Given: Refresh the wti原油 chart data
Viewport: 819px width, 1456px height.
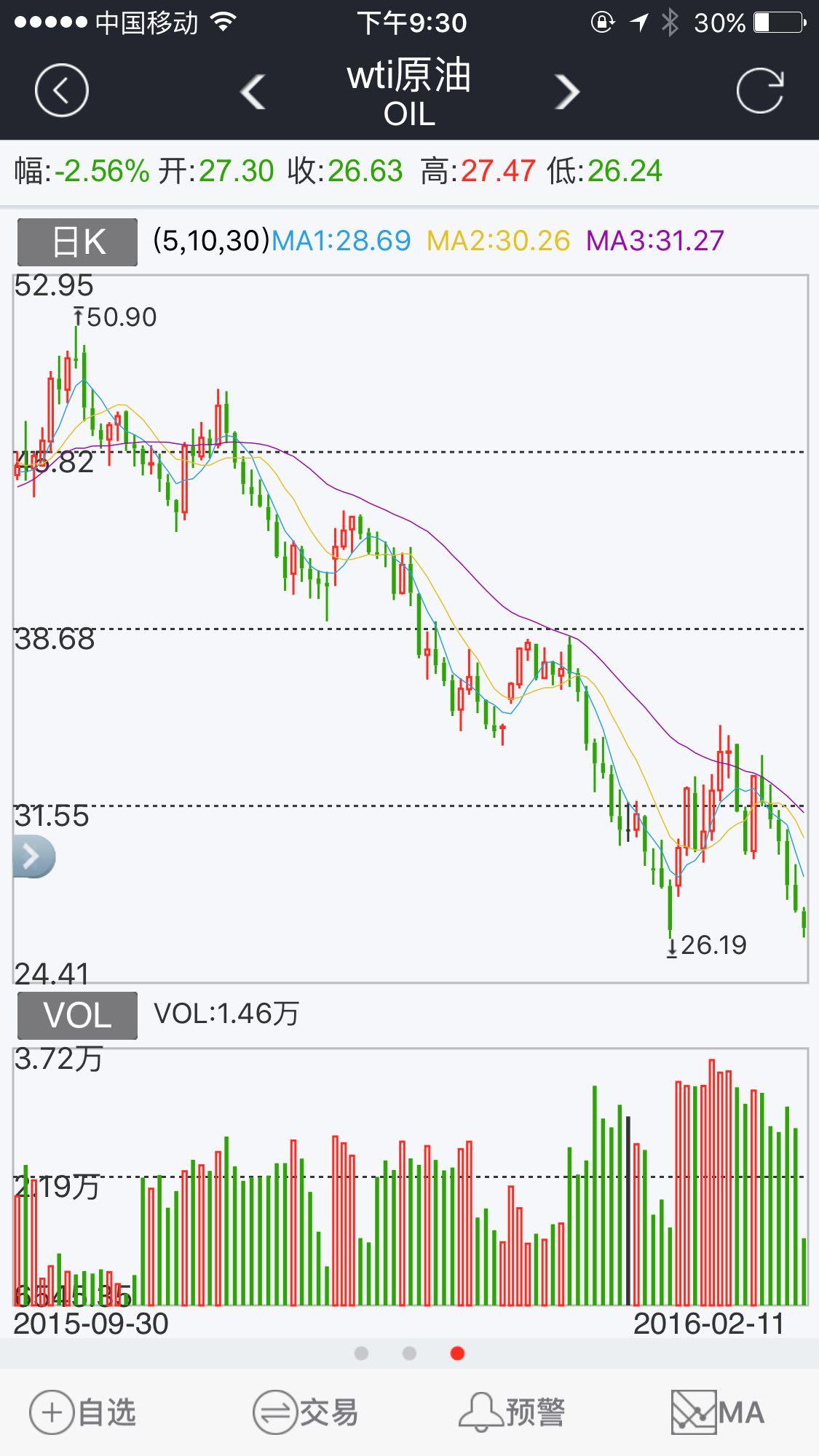Looking at the screenshot, I should click(x=759, y=91).
